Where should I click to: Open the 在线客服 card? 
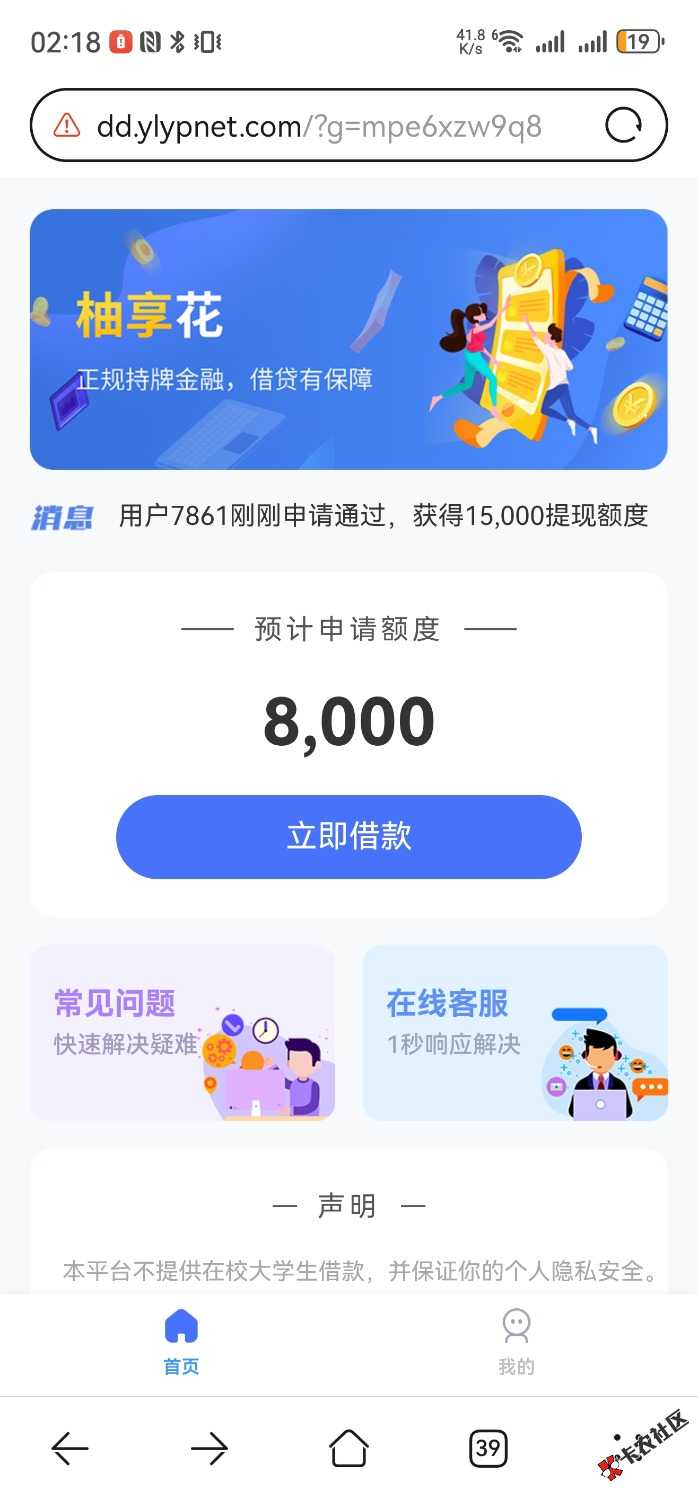(514, 1032)
